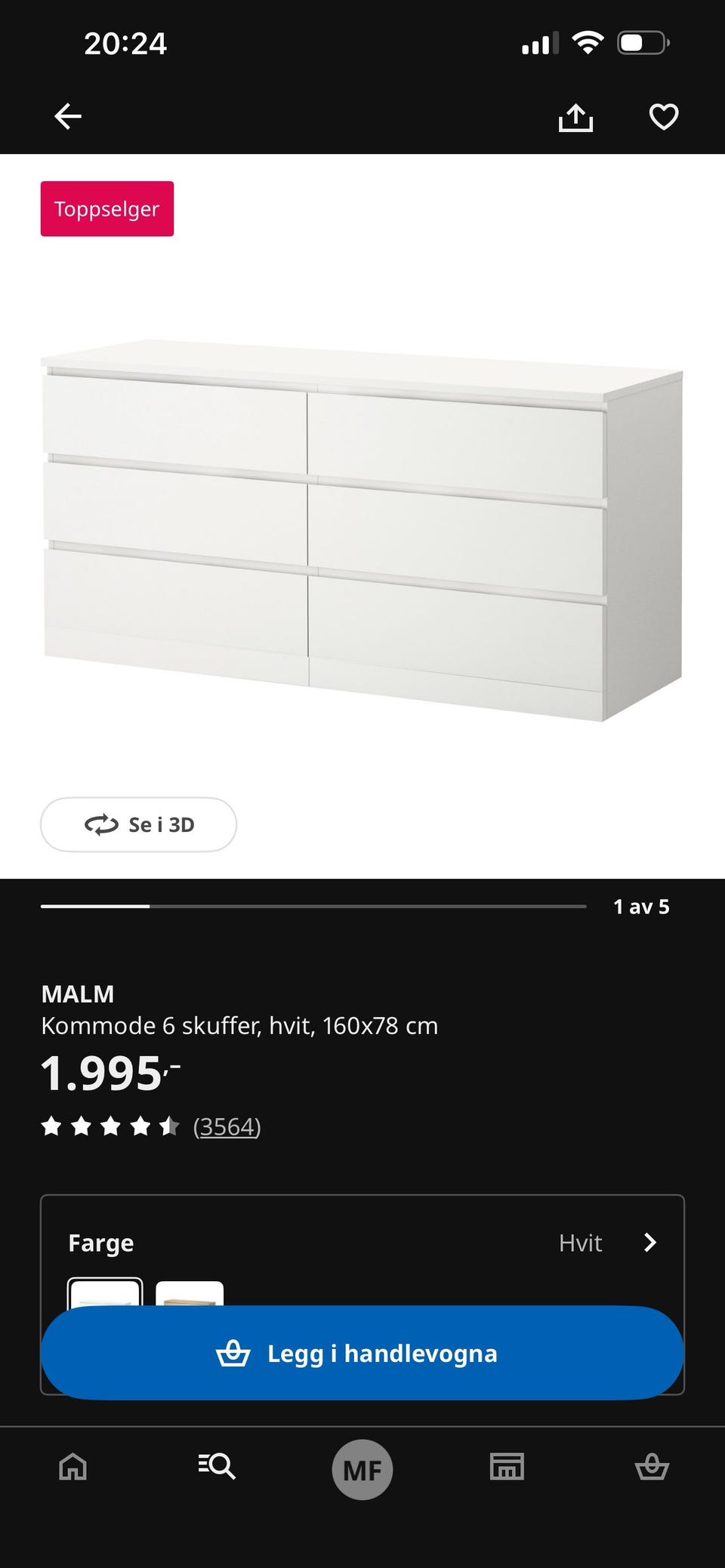Expand the Farge color section
Viewport: 725px width, 1568px height.
[x=101, y=1242]
